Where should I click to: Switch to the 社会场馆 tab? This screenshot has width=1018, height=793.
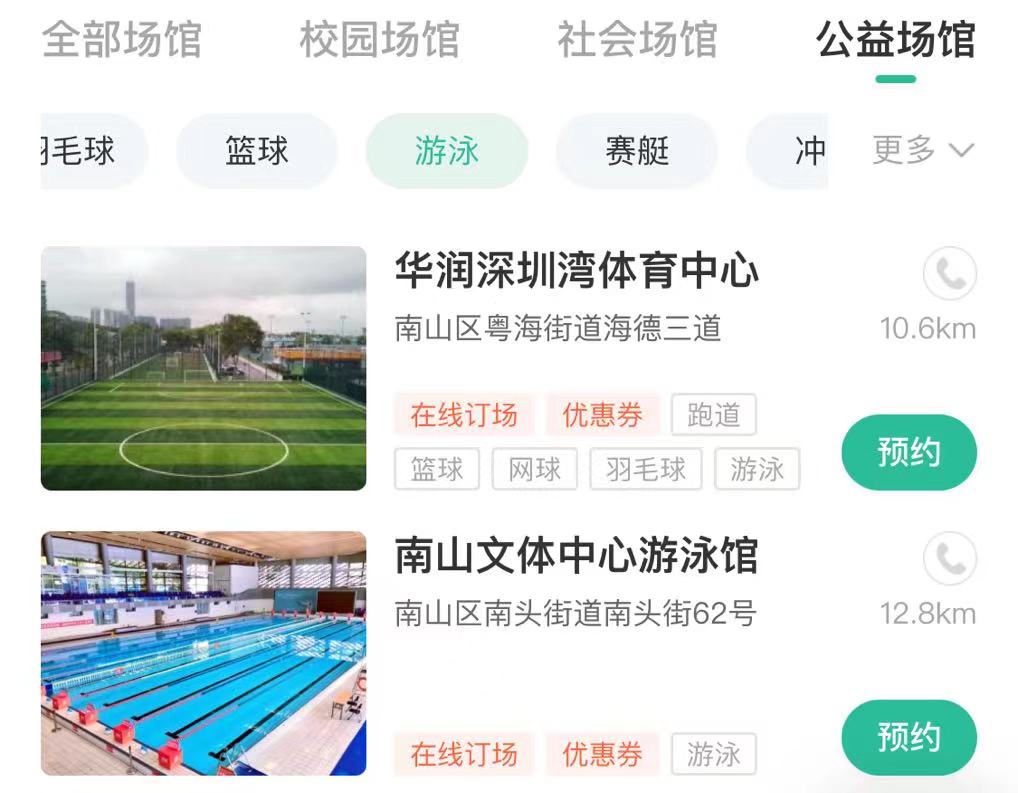pos(637,41)
